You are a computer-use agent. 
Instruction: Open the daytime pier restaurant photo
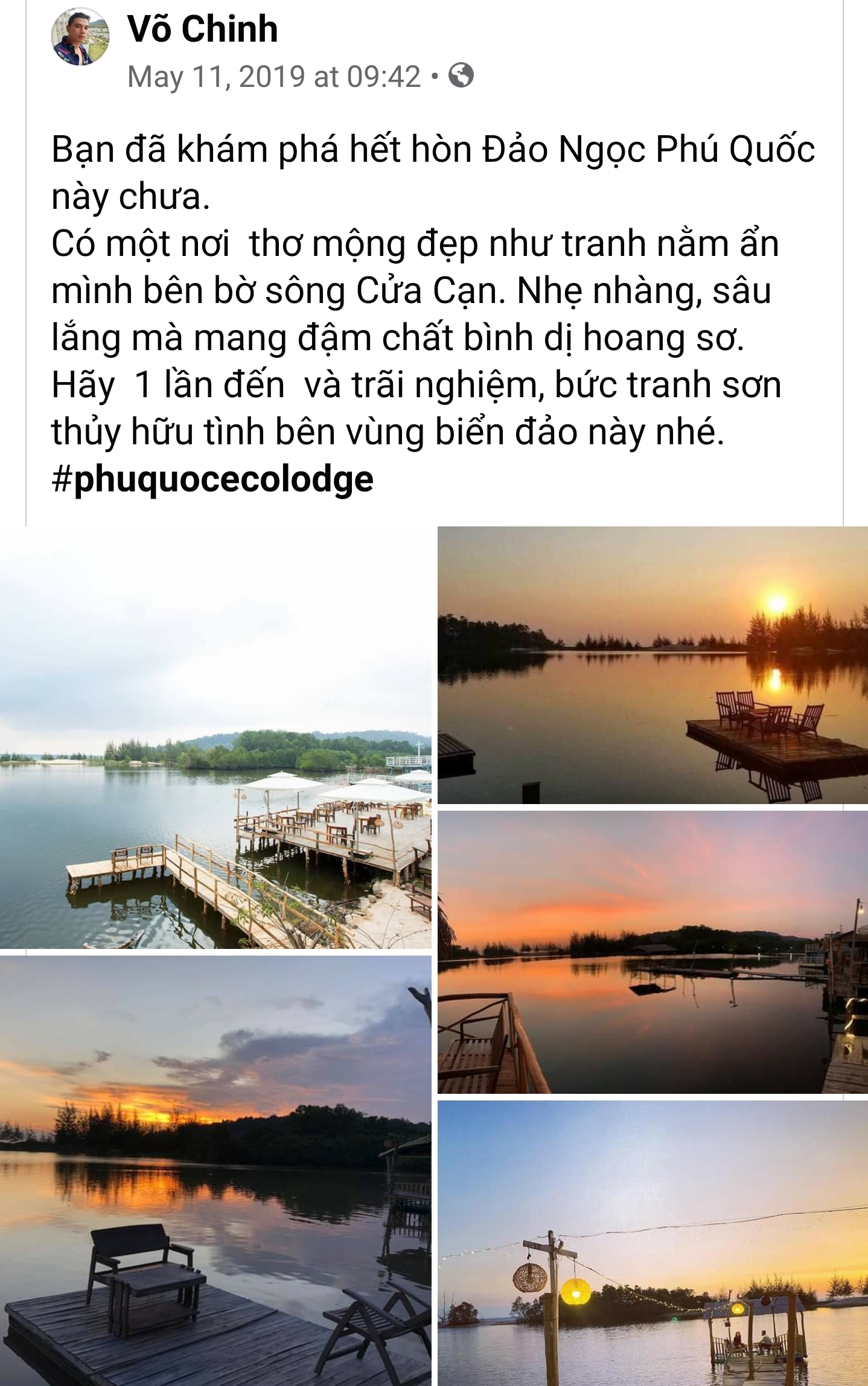215,737
